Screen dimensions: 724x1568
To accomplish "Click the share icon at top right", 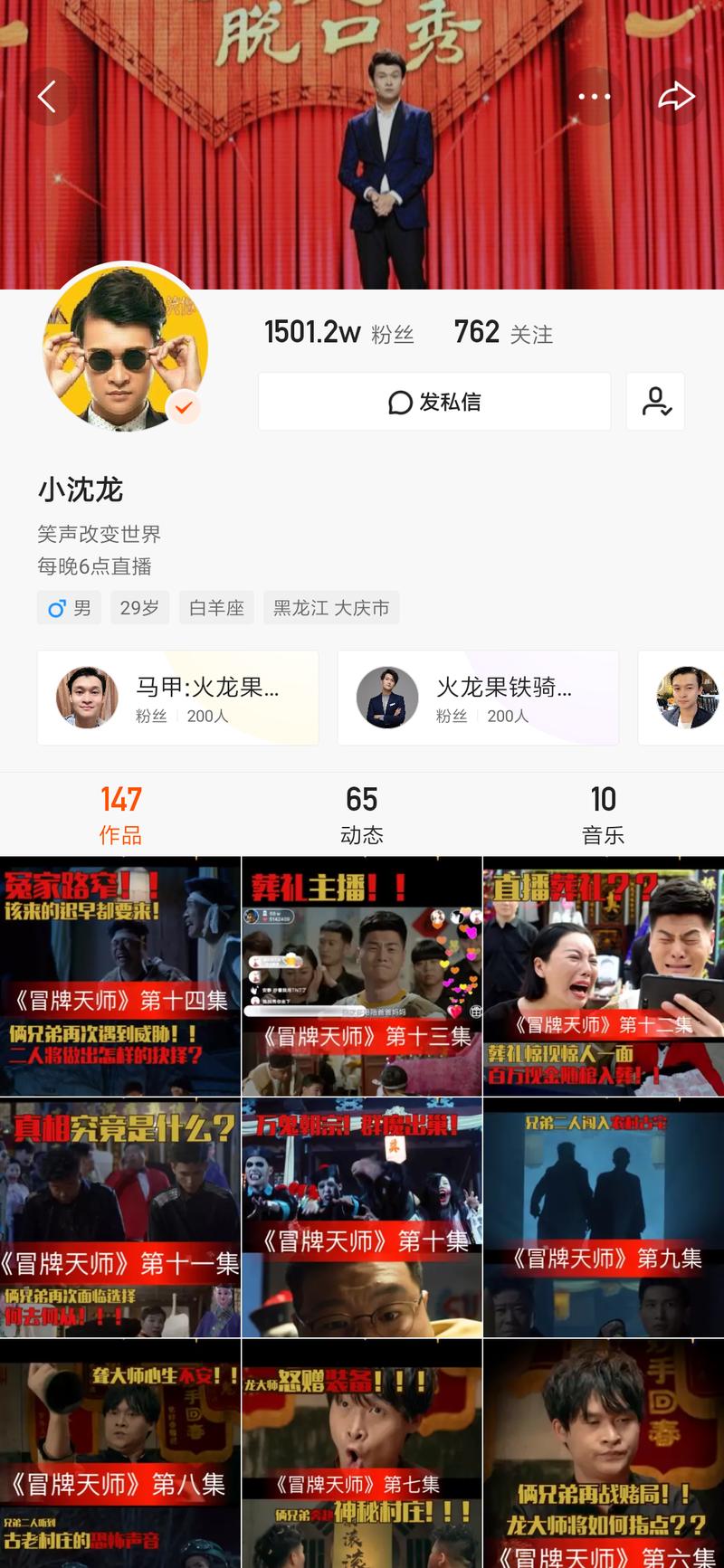I will coord(677,96).
